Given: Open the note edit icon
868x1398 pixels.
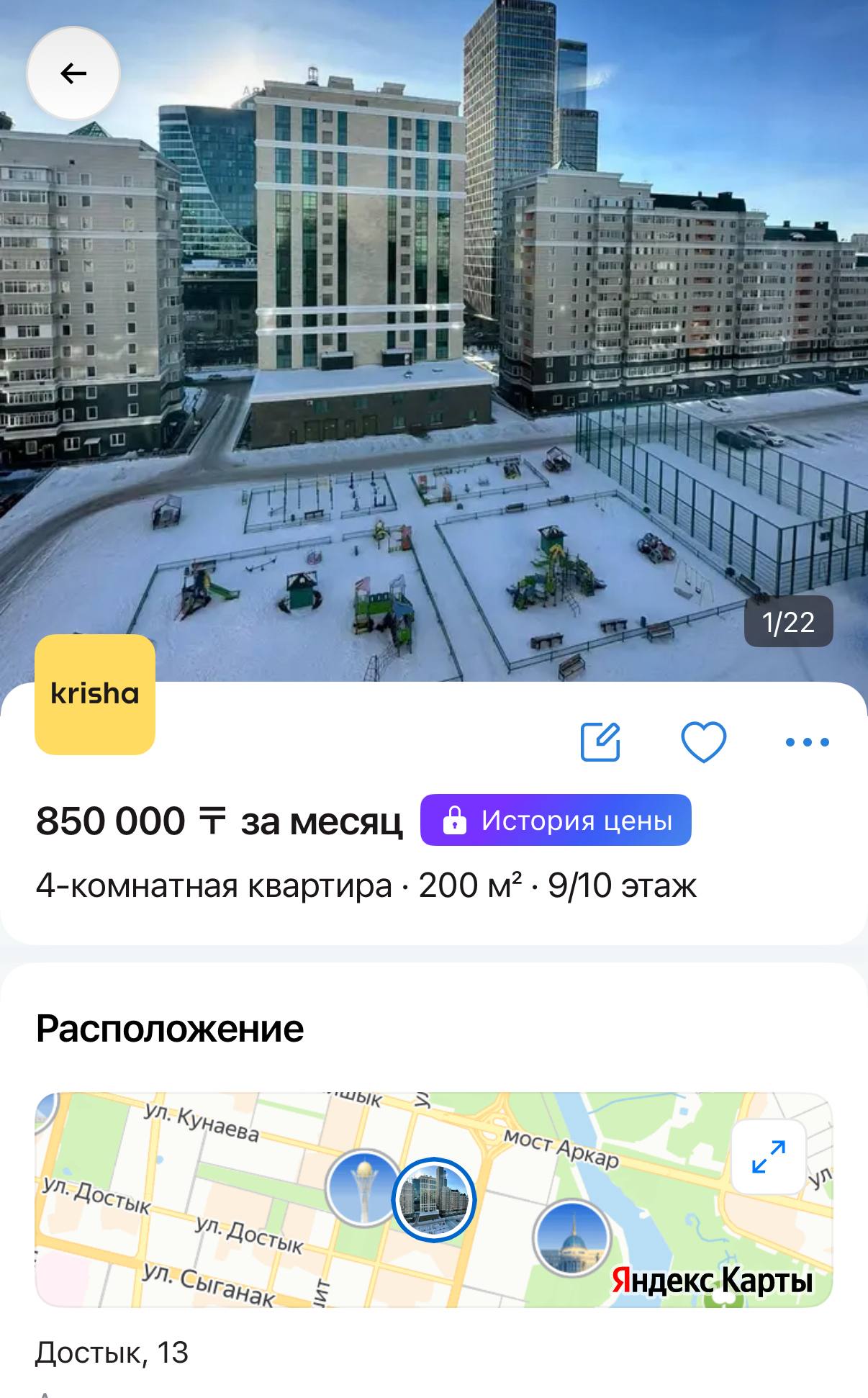Looking at the screenshot, I should (x=600, y=741).
